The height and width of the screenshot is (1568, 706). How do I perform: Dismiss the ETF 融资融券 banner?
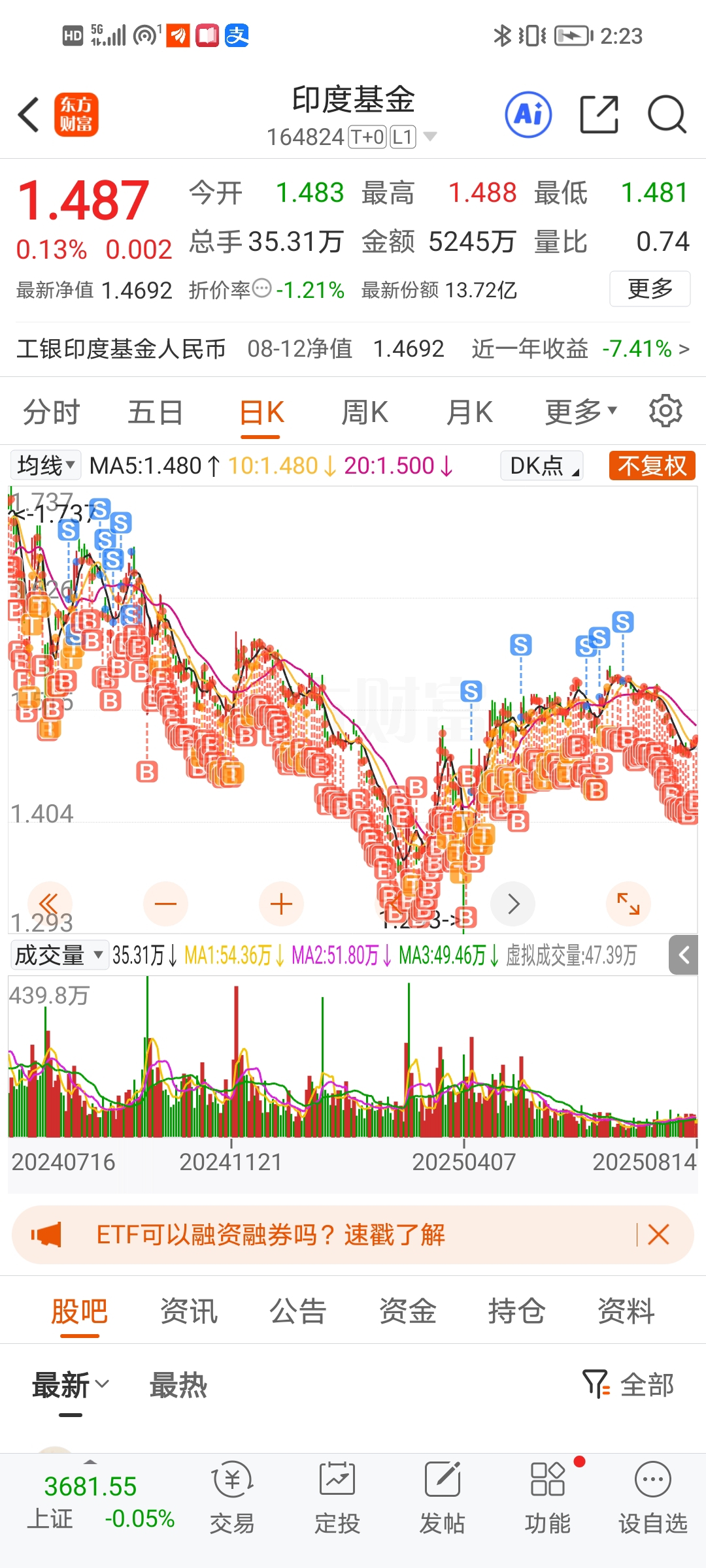658,1235
